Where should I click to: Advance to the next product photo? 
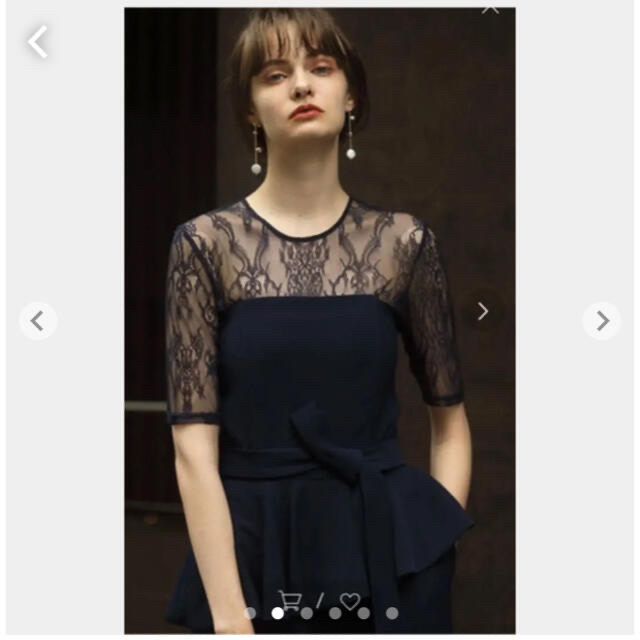coord(601,320)
